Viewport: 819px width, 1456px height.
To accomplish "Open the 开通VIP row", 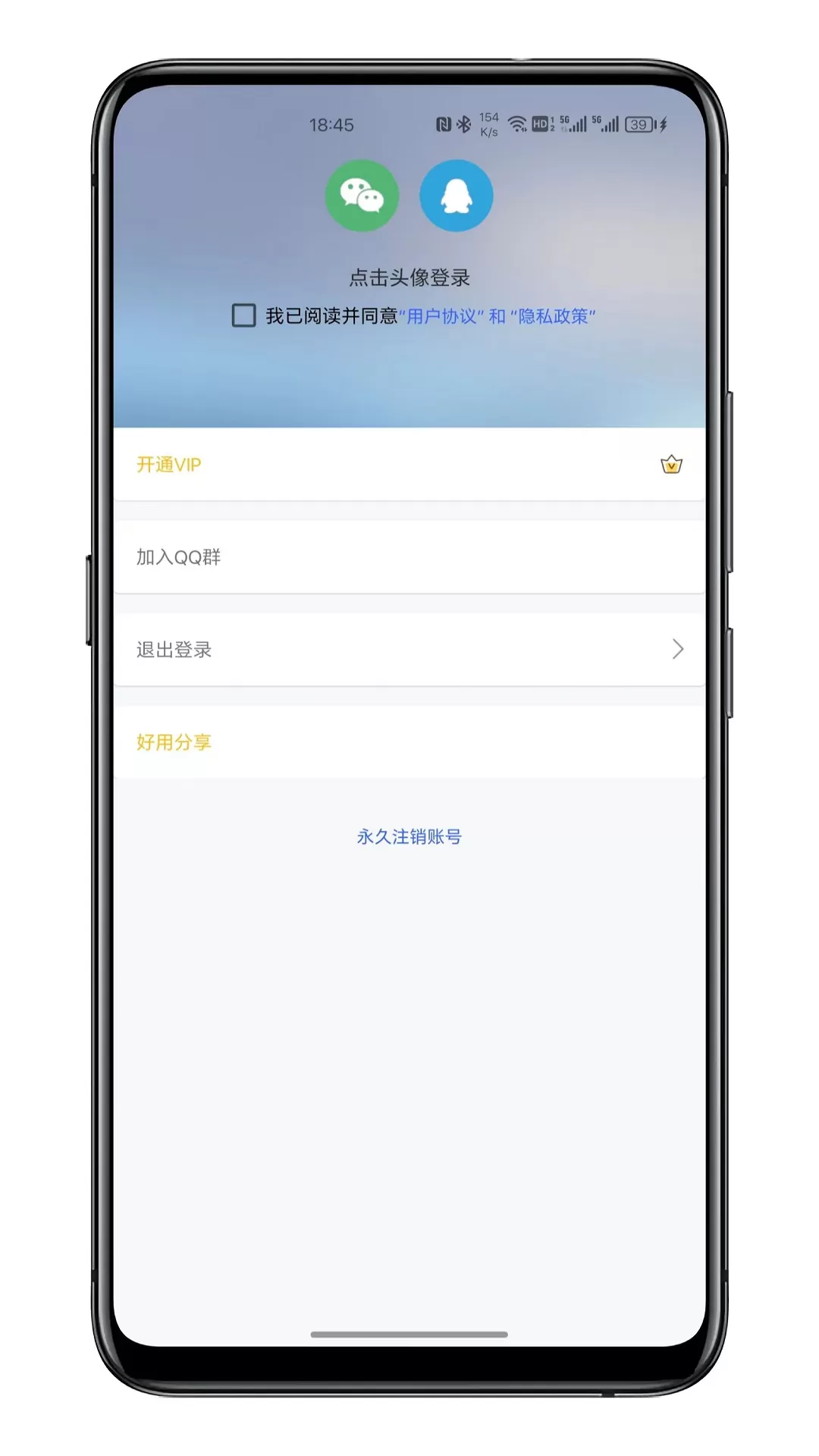I will (409, 464).
